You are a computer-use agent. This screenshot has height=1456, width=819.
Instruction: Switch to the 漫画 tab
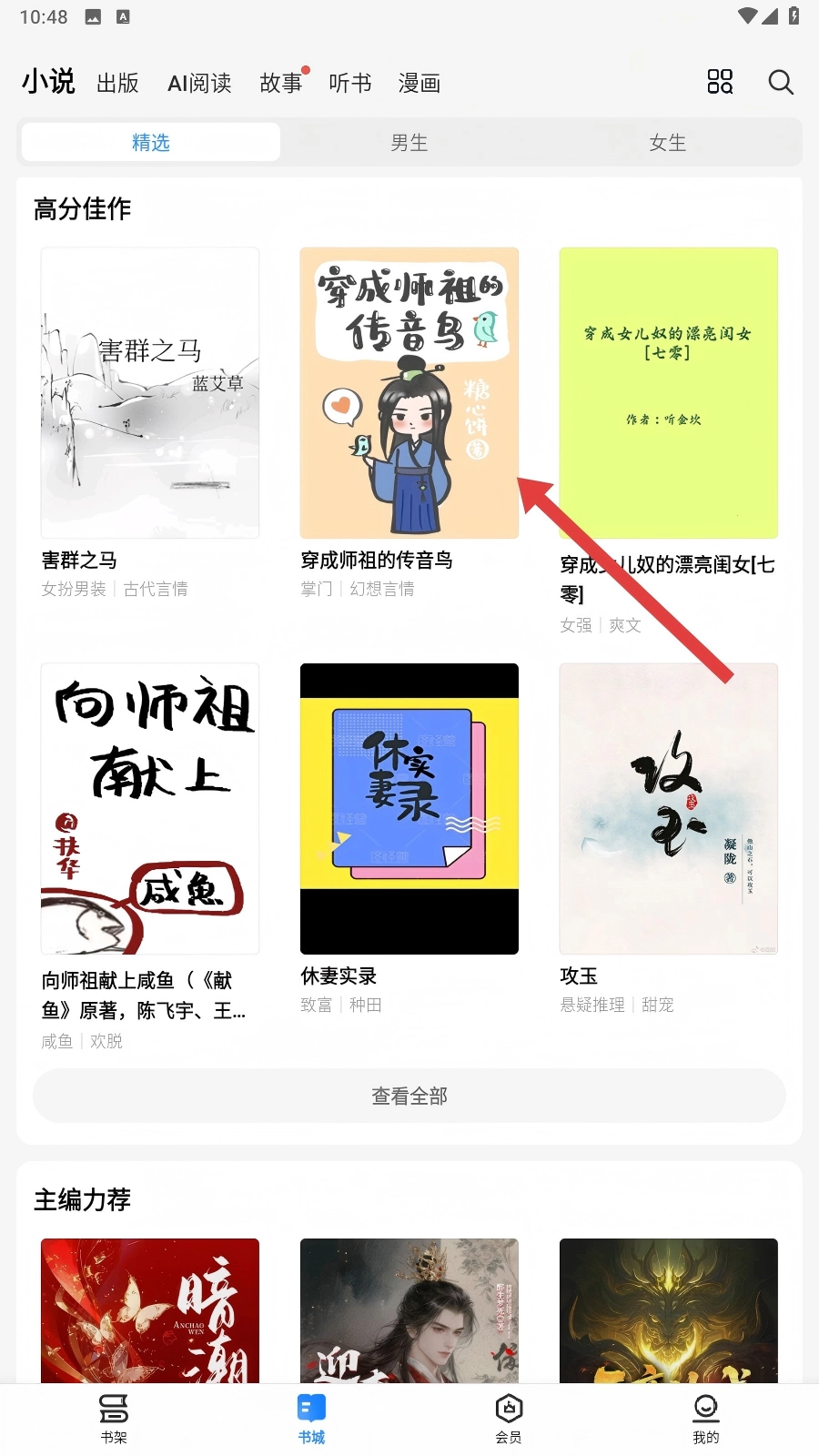tap(420, 84)
